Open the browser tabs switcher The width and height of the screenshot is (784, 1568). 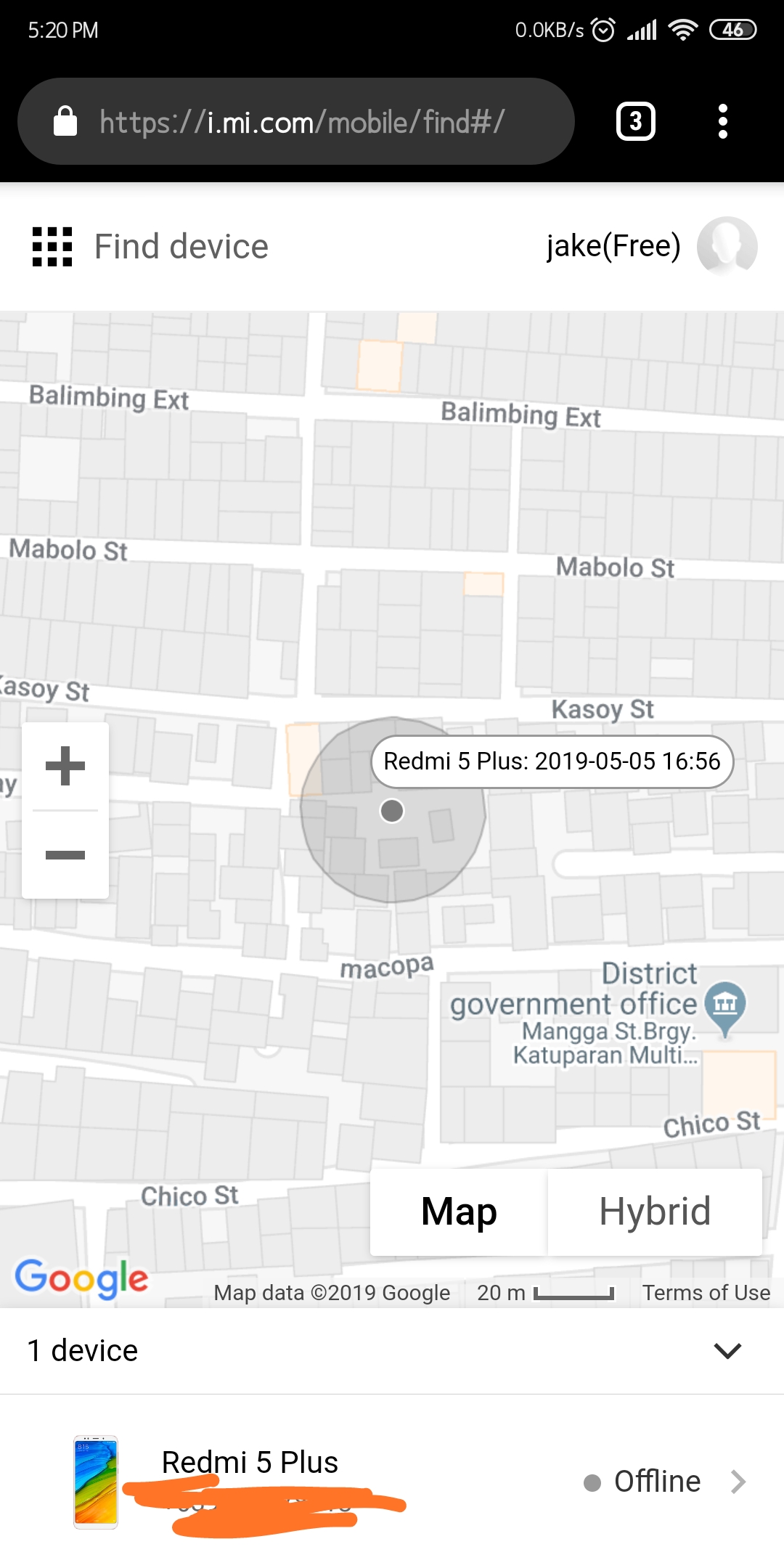point(635,121)
